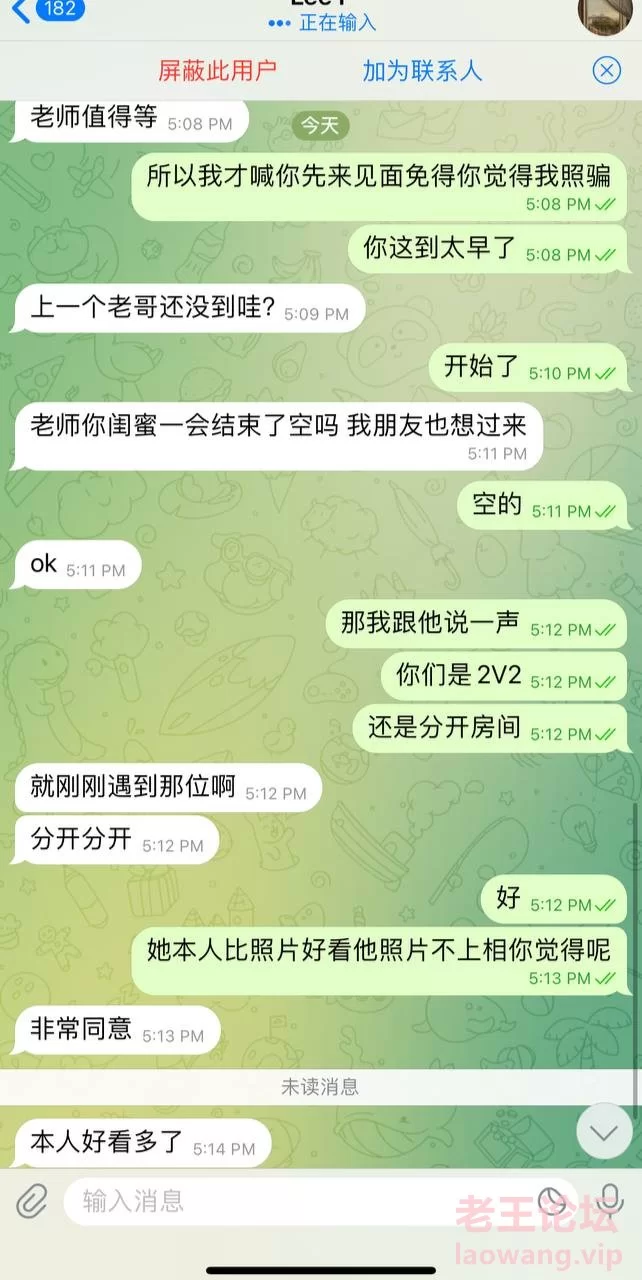642x1280 pixels.
Task: Open the attachment paperclip
Action: [32, 1200]
